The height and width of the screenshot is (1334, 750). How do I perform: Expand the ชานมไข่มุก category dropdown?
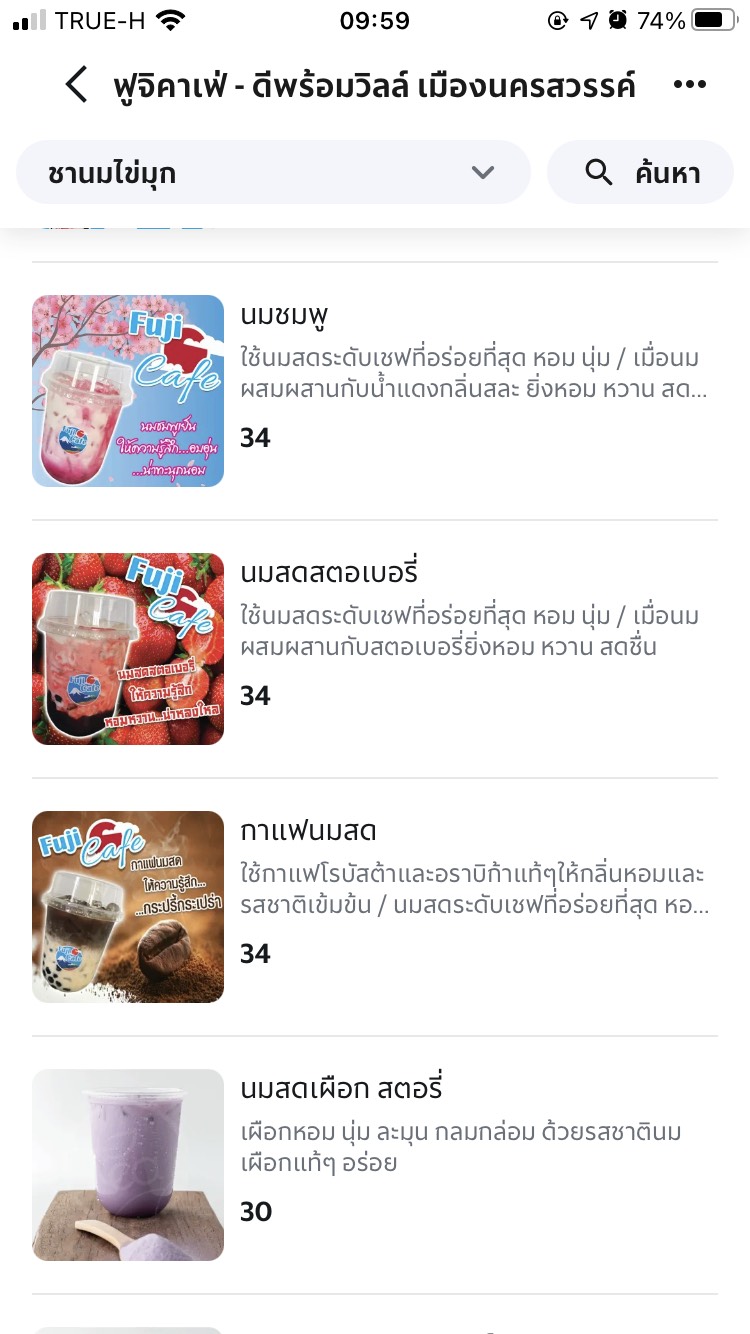[x=273, y=173]
